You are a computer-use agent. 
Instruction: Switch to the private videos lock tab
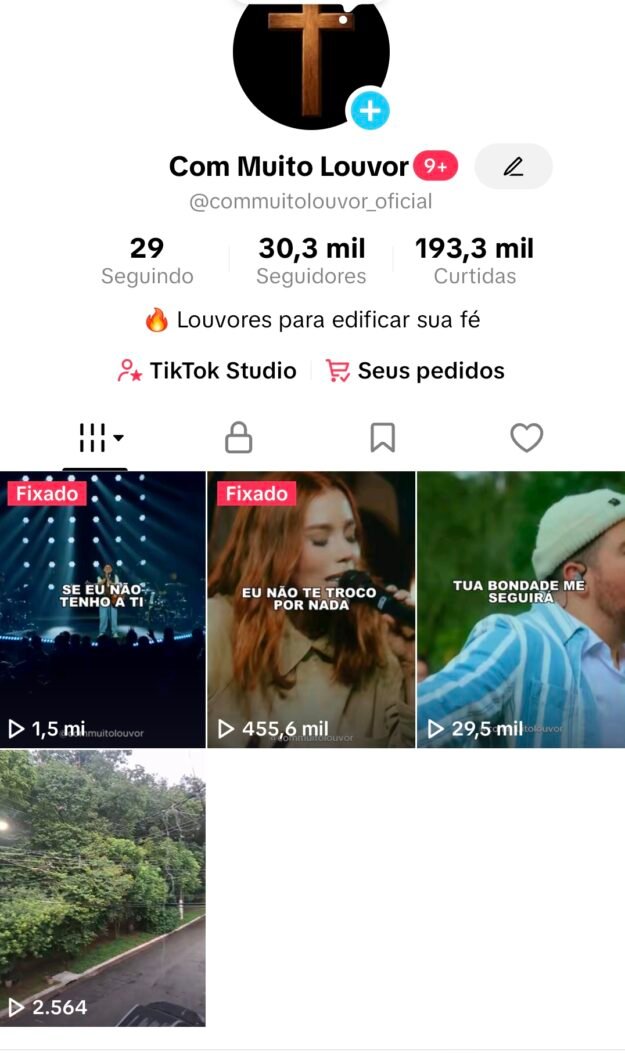click(238, 437)
